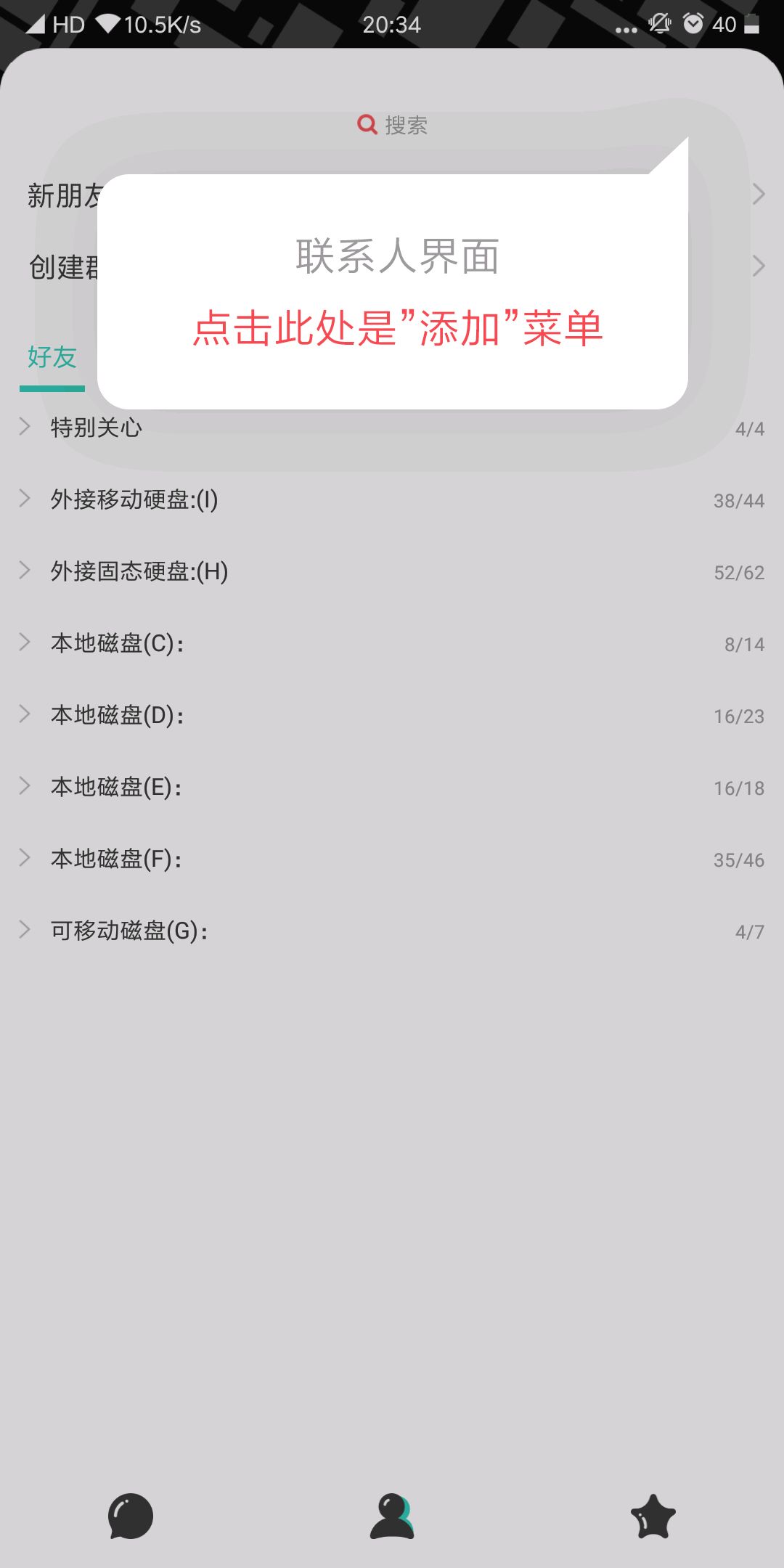Dismiss the 联系人界面 tip bubble

click(x=393, y=291)
